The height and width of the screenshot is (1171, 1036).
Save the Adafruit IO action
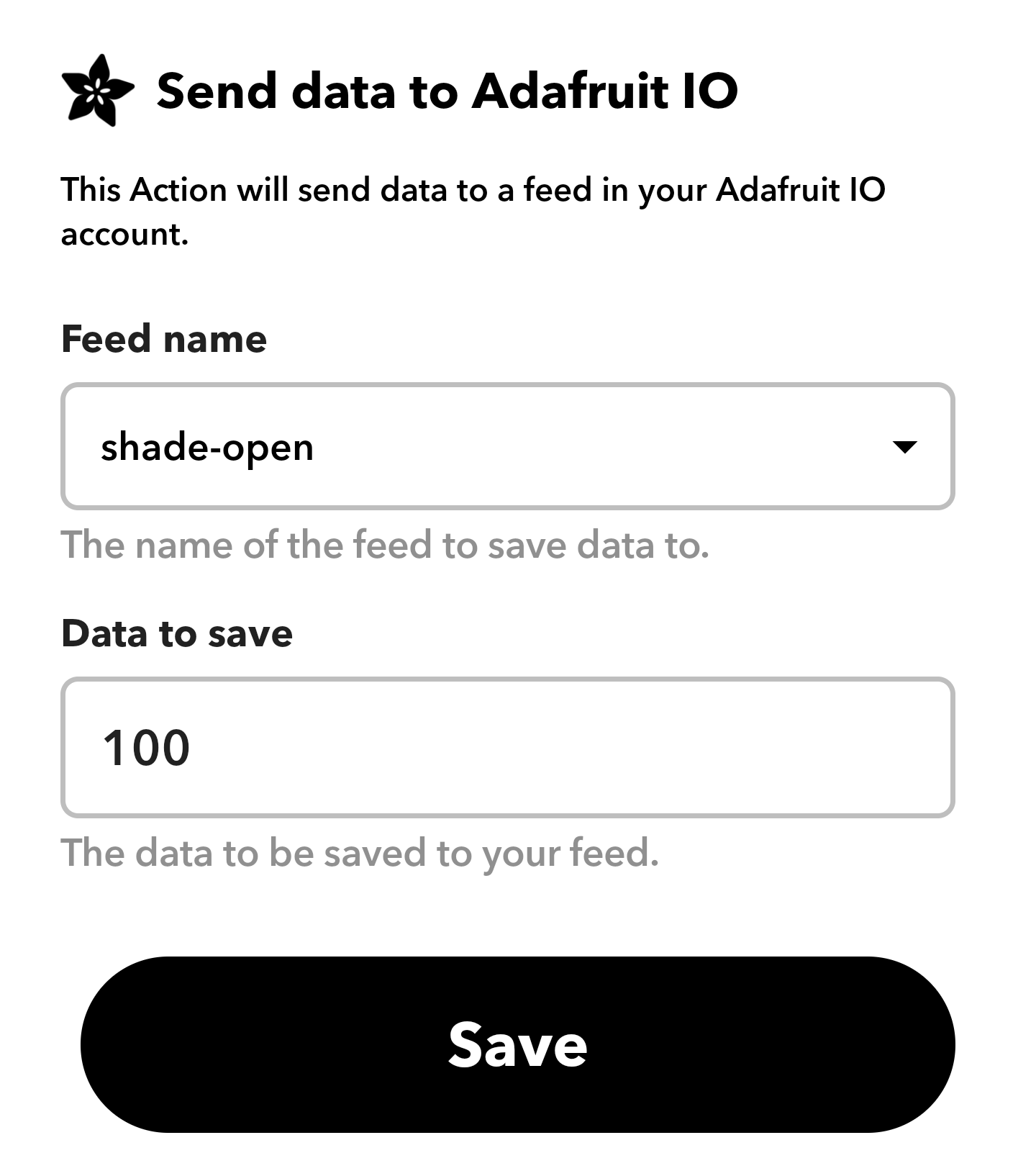pyautogui.click(x=517, y=1044)
